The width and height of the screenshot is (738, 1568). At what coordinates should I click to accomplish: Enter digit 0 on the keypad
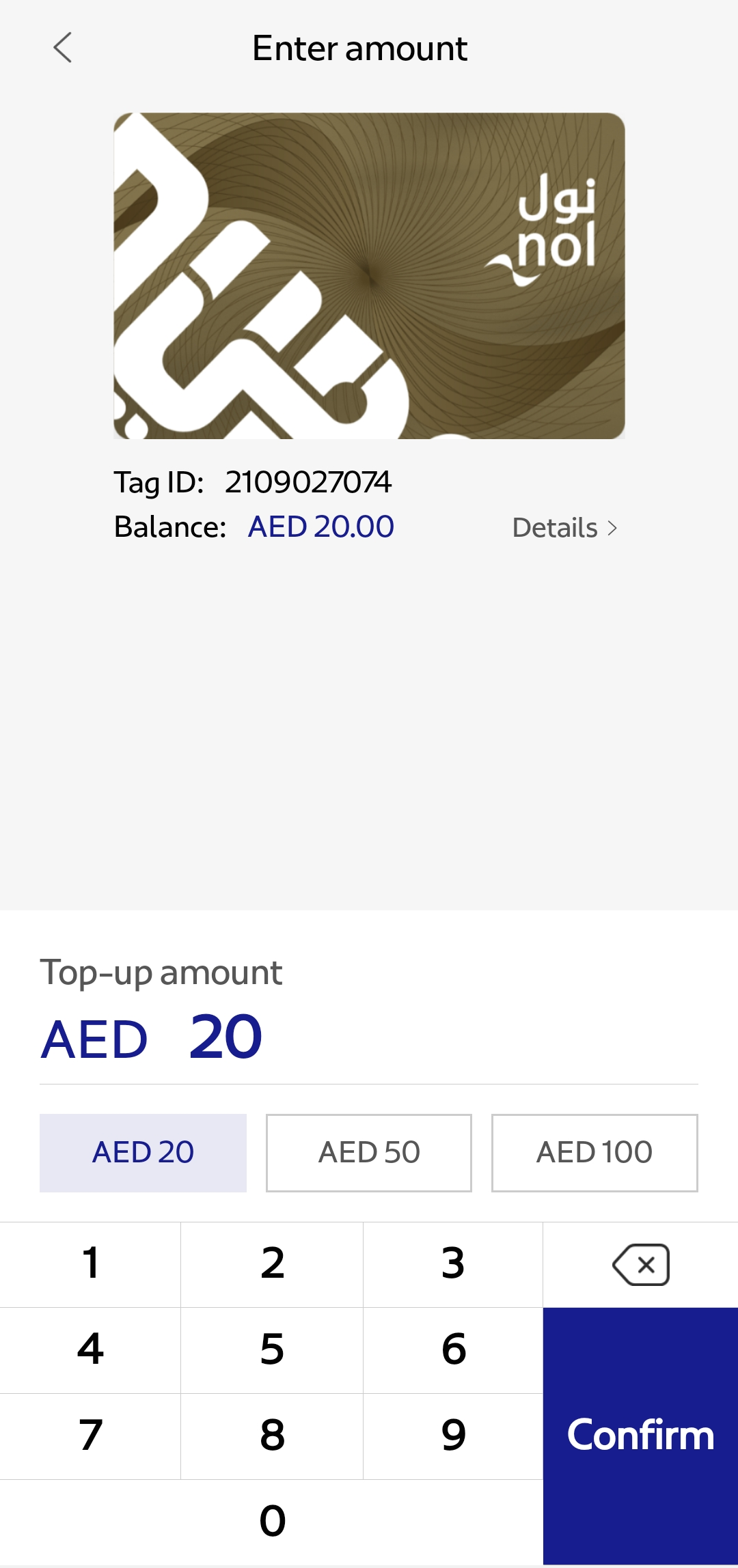272,1522
